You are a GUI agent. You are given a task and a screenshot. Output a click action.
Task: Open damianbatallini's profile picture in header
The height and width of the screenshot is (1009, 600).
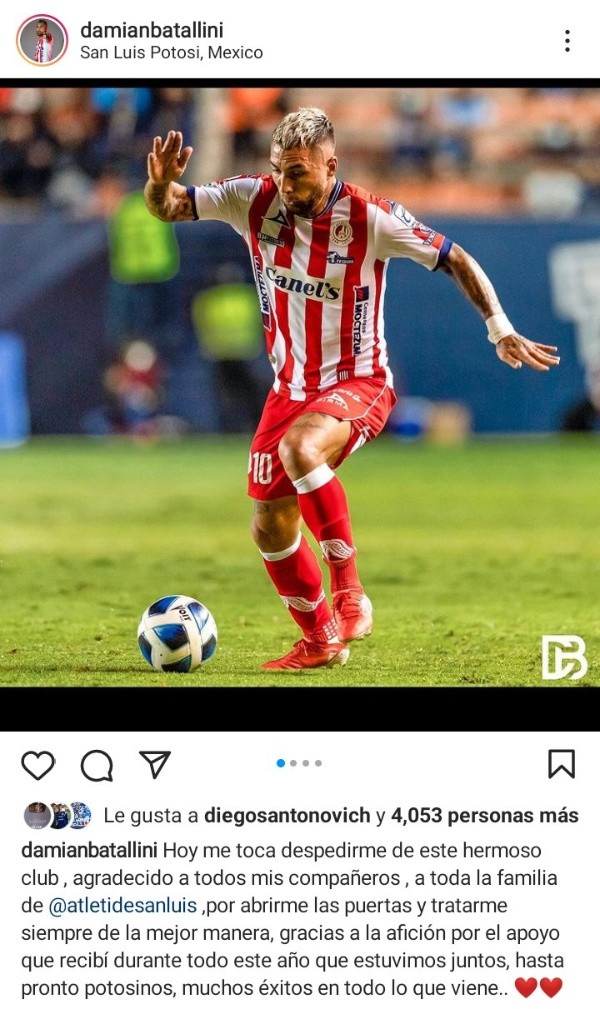(x=42, y=41)
